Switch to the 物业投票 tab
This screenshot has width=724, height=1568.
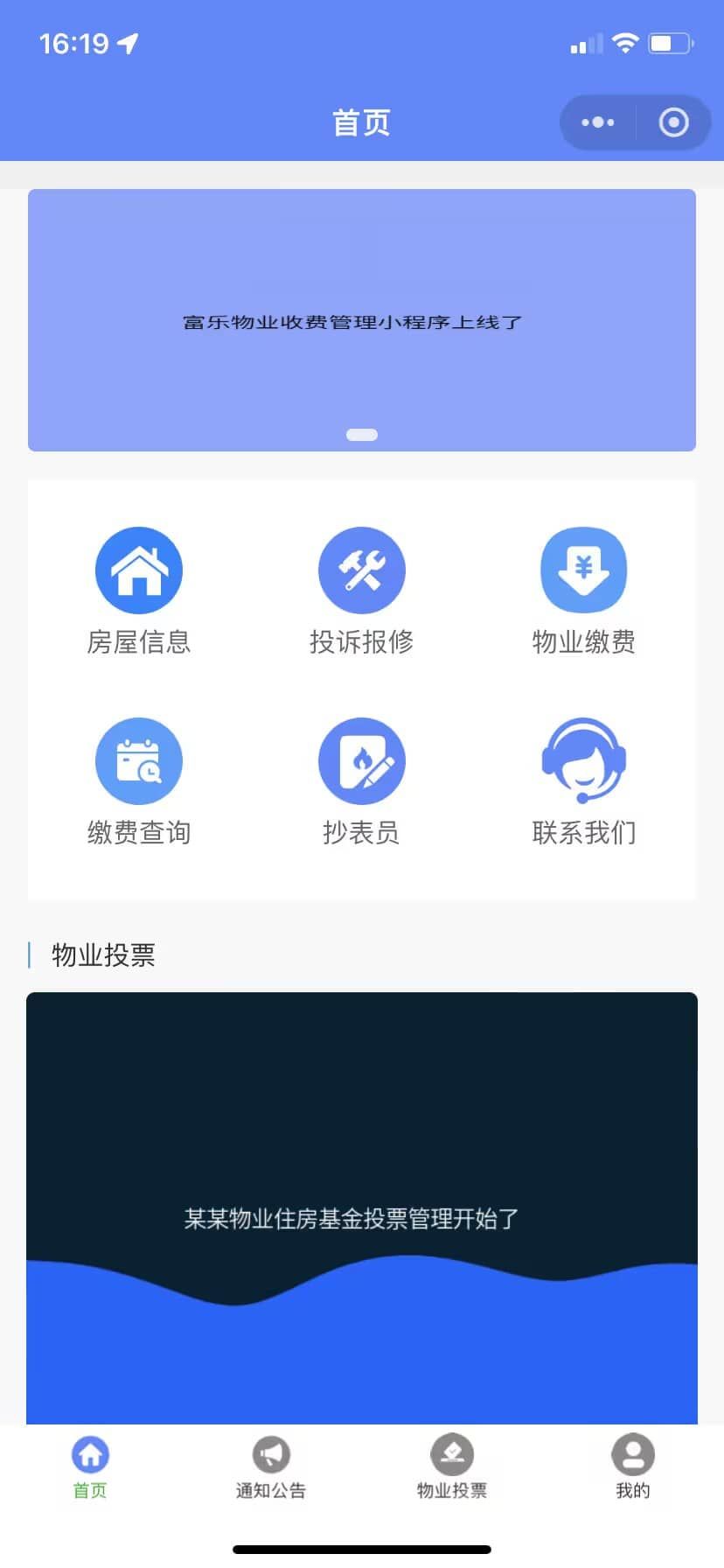[452, 1467]
